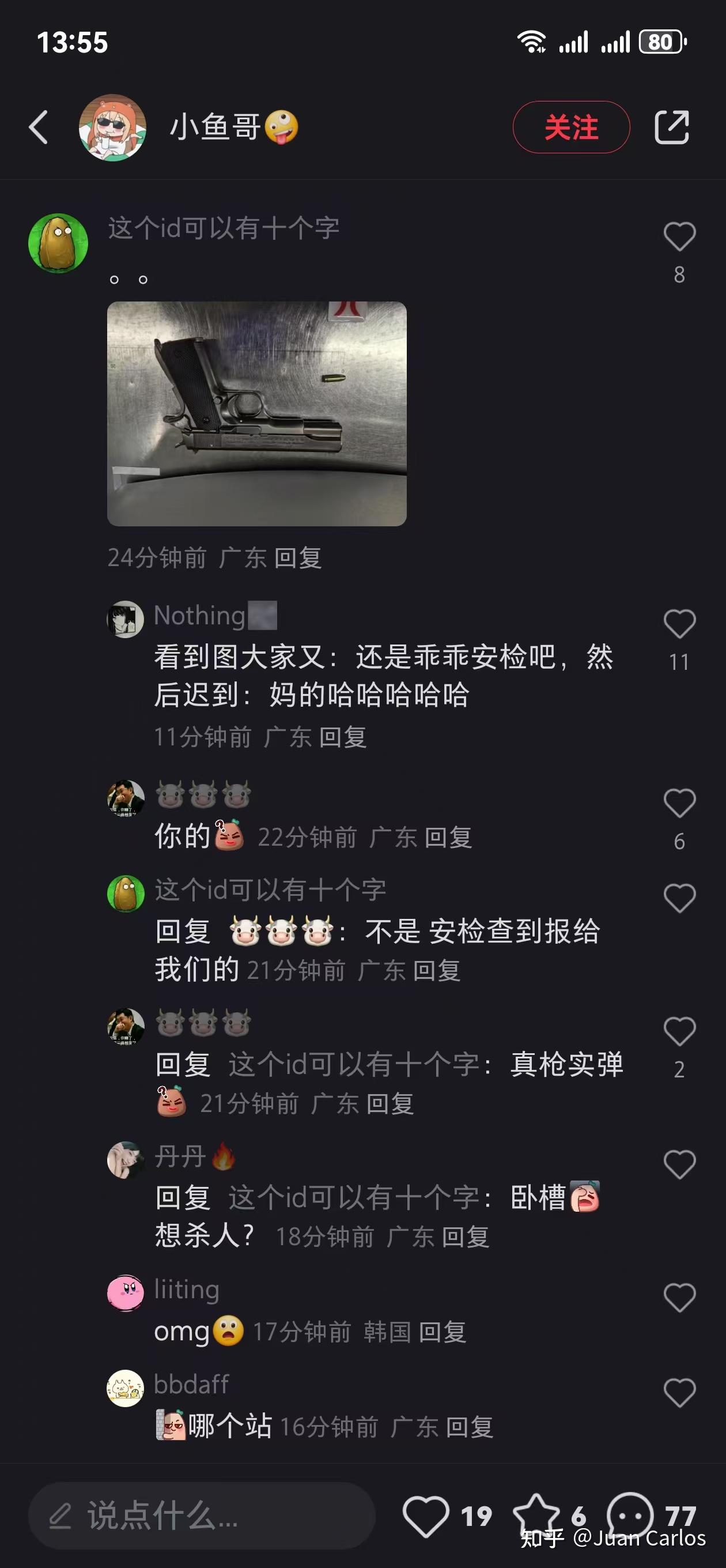Like liiting's omg comment

click(679, 1298)
